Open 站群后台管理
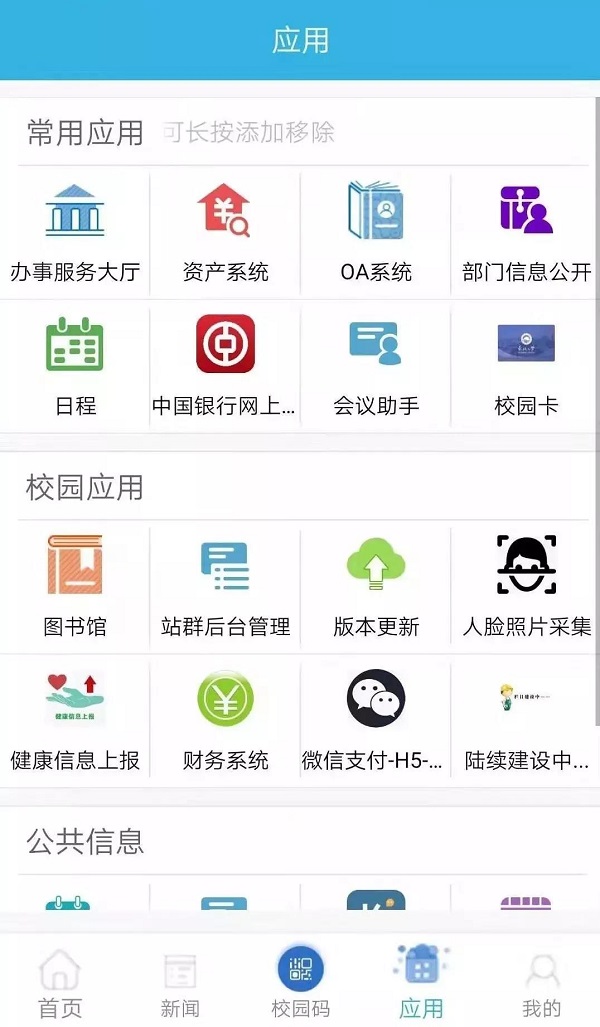600x1027 pixels. tap(225, 588)
